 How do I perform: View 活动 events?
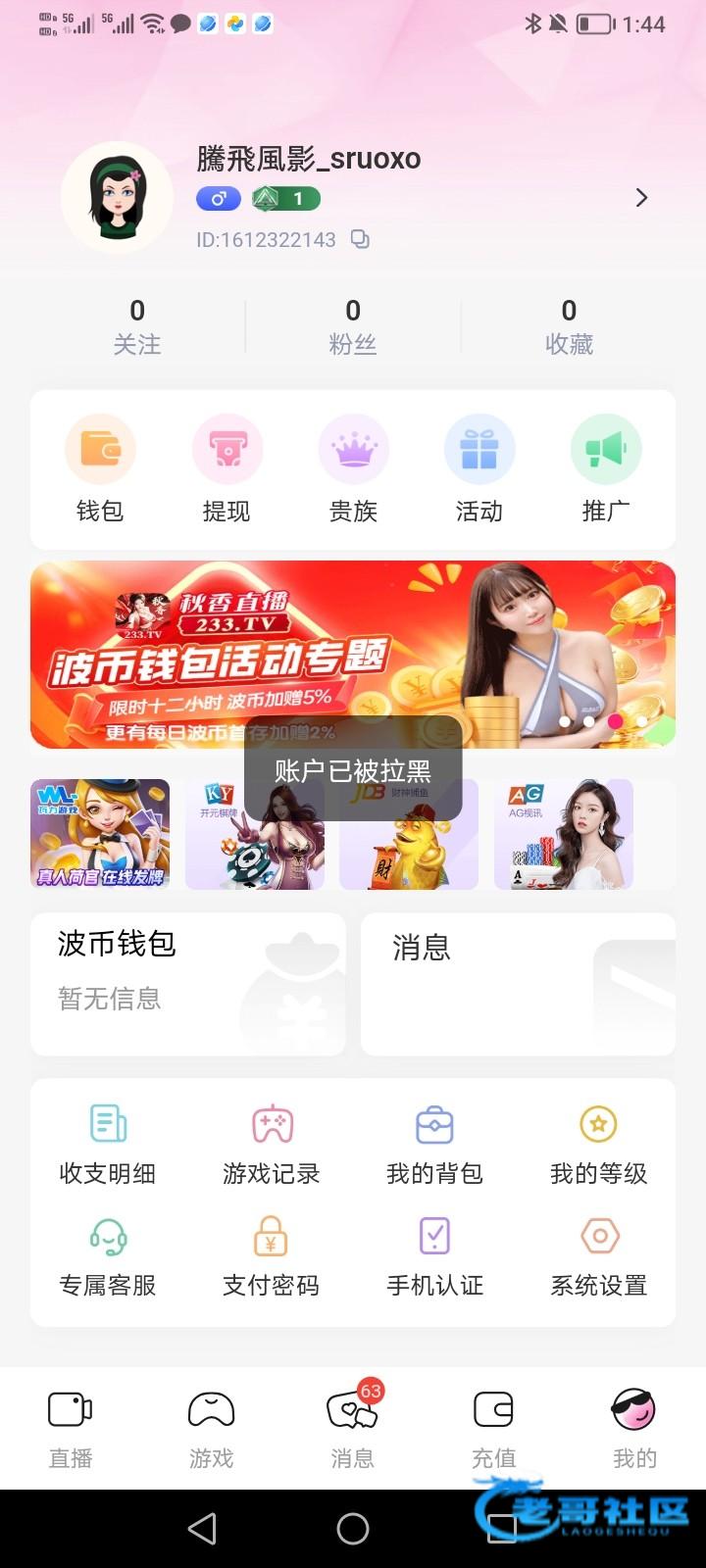tap(479, 468)
